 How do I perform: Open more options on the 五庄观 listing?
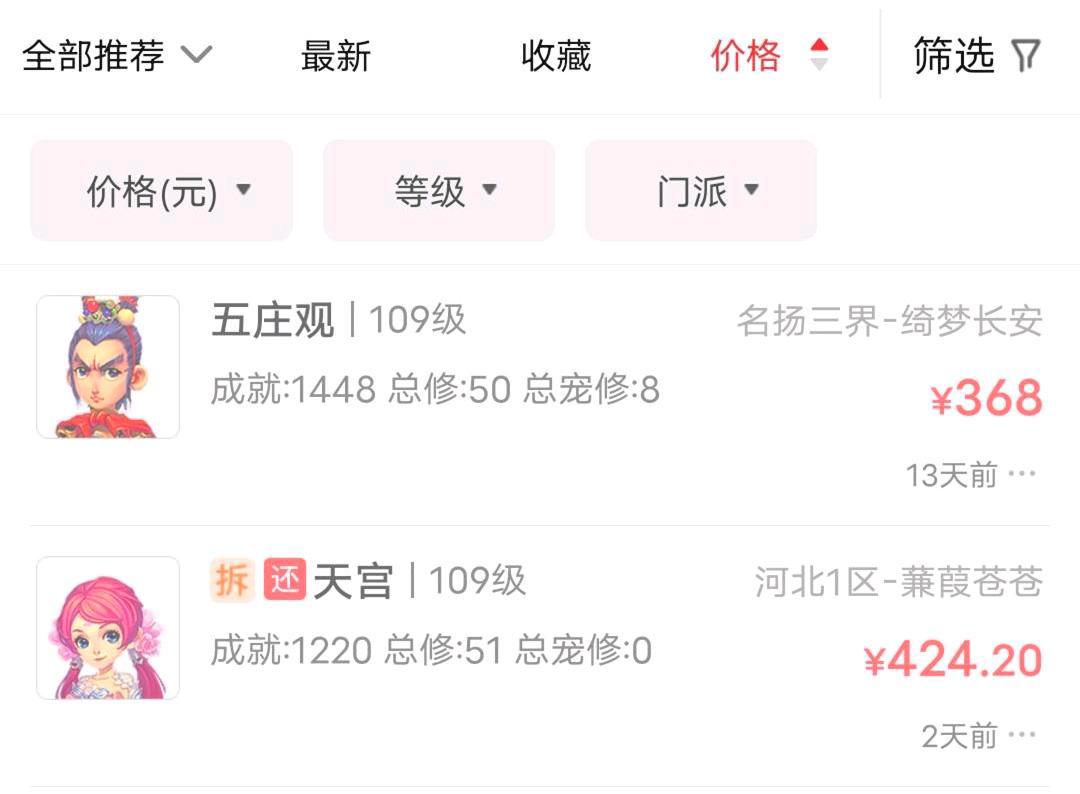(x=1022, y=474)
